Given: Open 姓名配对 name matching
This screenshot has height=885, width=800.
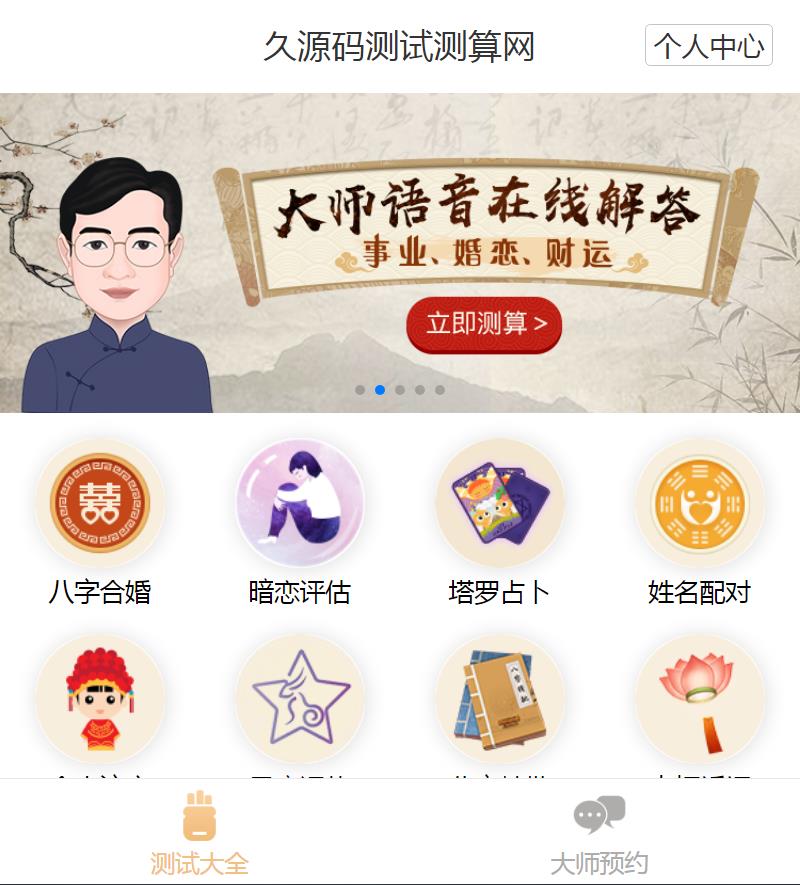Looking at the screenshot, I should pyautogui.click(x=700, y=503).
